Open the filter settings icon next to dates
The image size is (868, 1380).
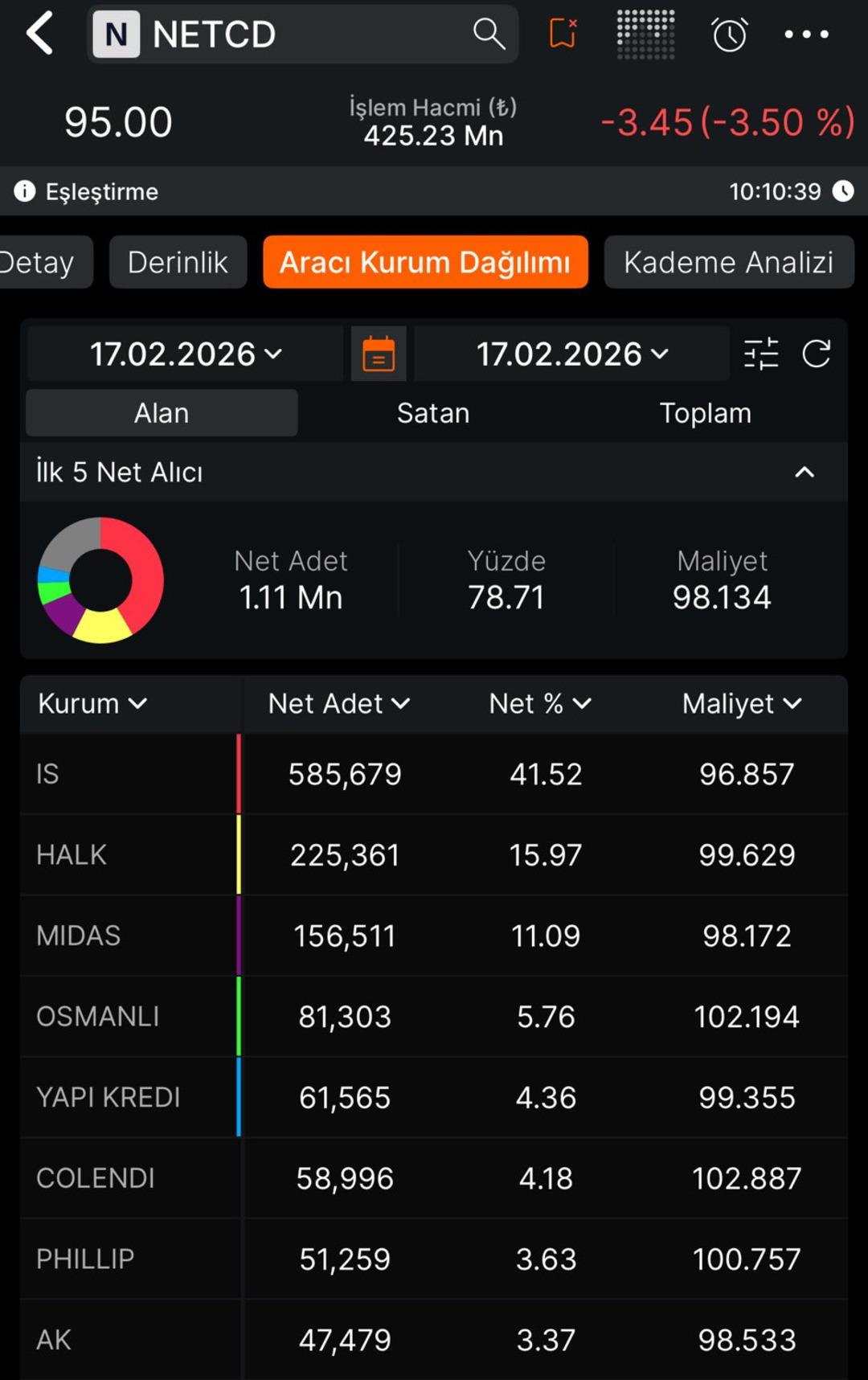click(x=761, y=354)
